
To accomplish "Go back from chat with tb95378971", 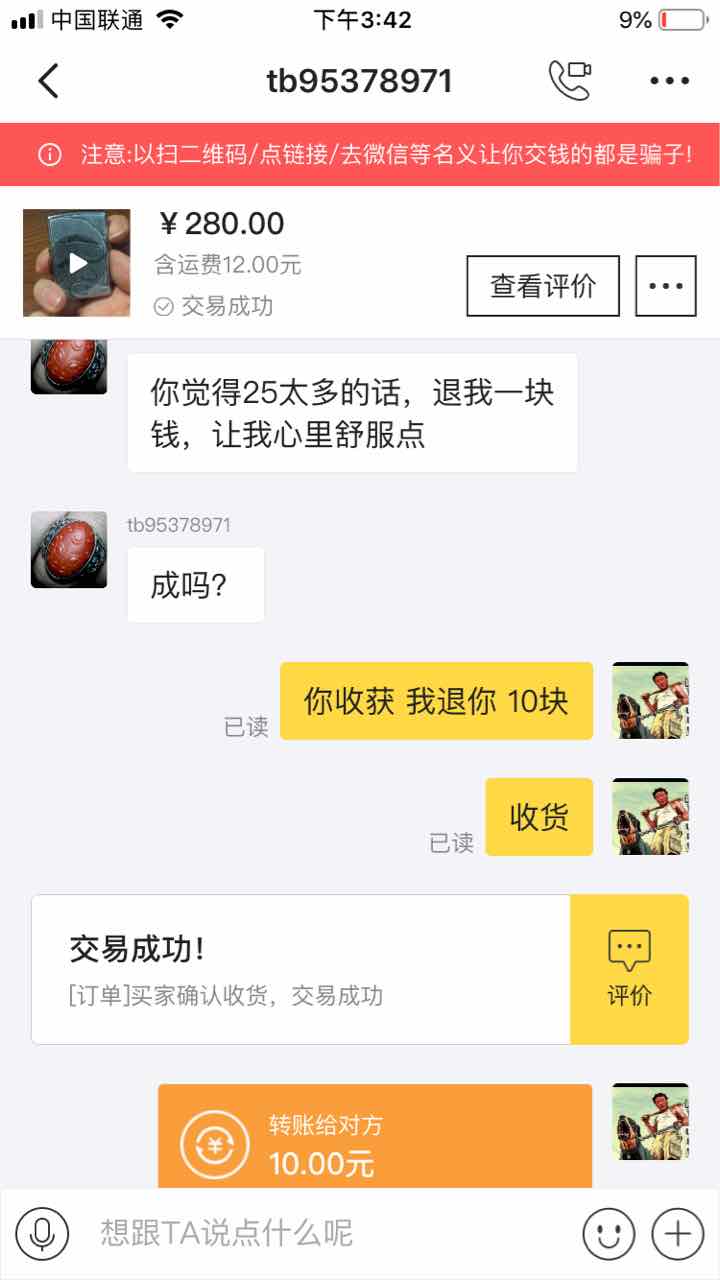I will [x=48, y=81].
